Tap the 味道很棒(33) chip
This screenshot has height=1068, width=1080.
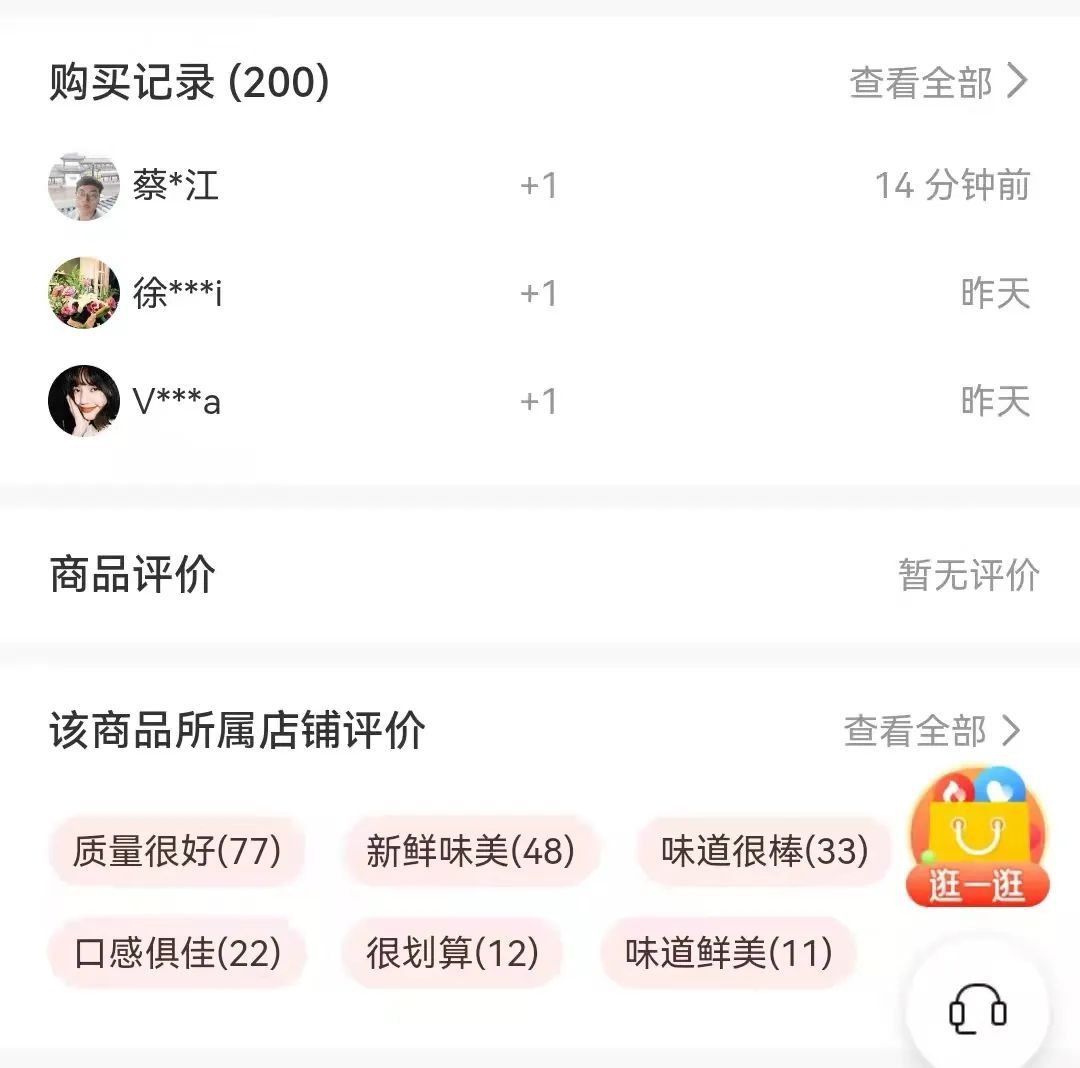(x=764, y=851)
